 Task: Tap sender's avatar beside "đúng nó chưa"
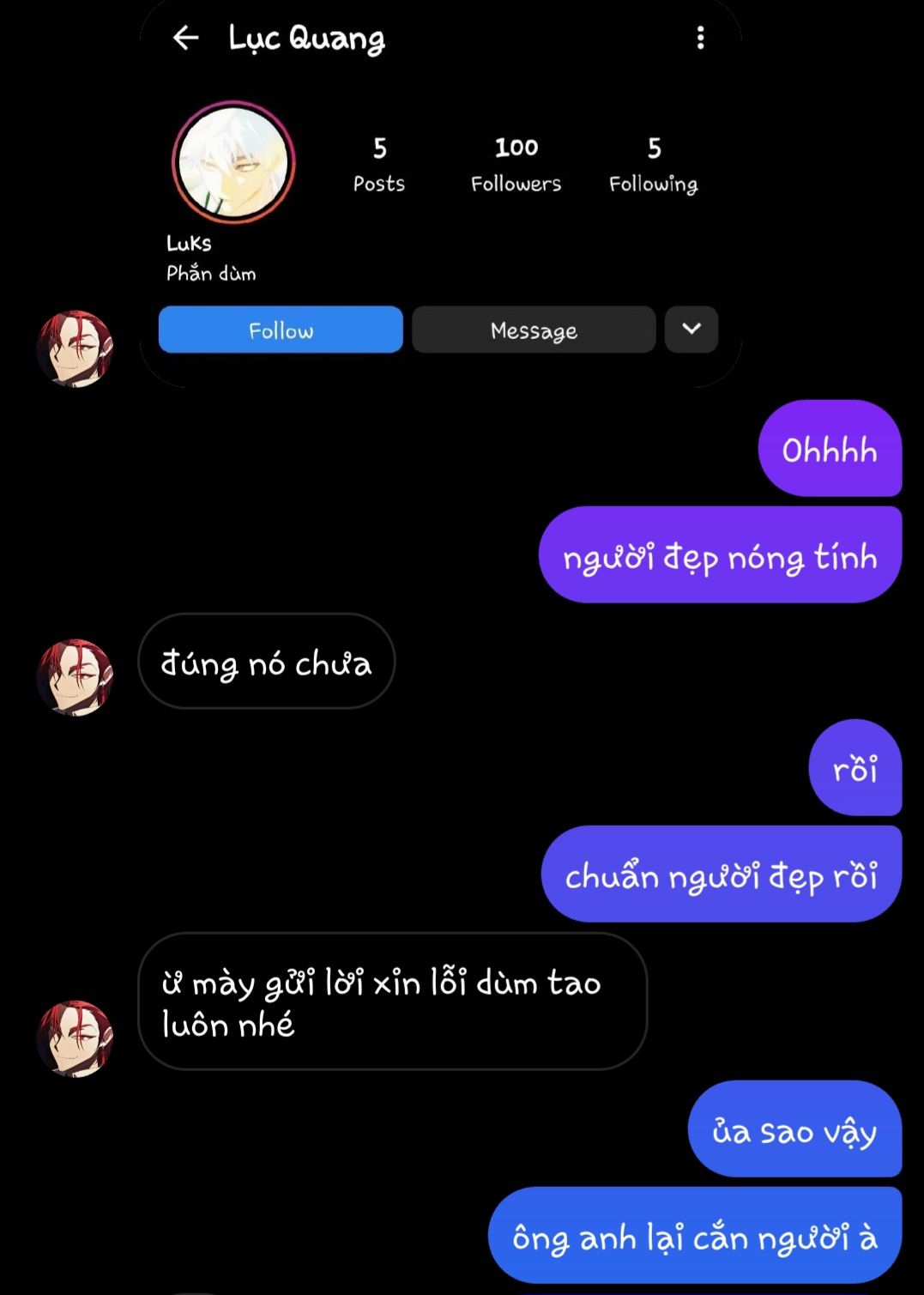coord(75,676)
